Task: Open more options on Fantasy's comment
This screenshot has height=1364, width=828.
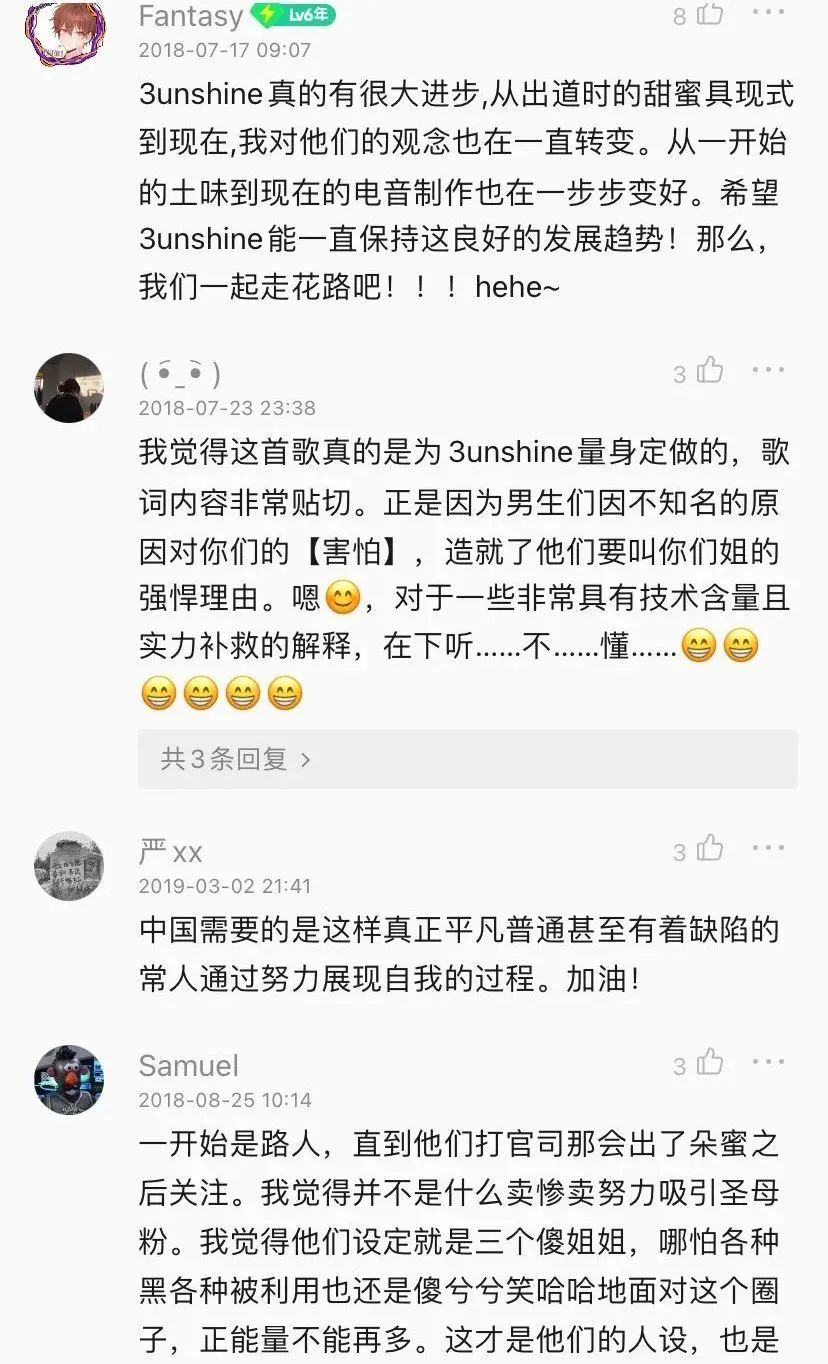Action: tap(768, 14)
